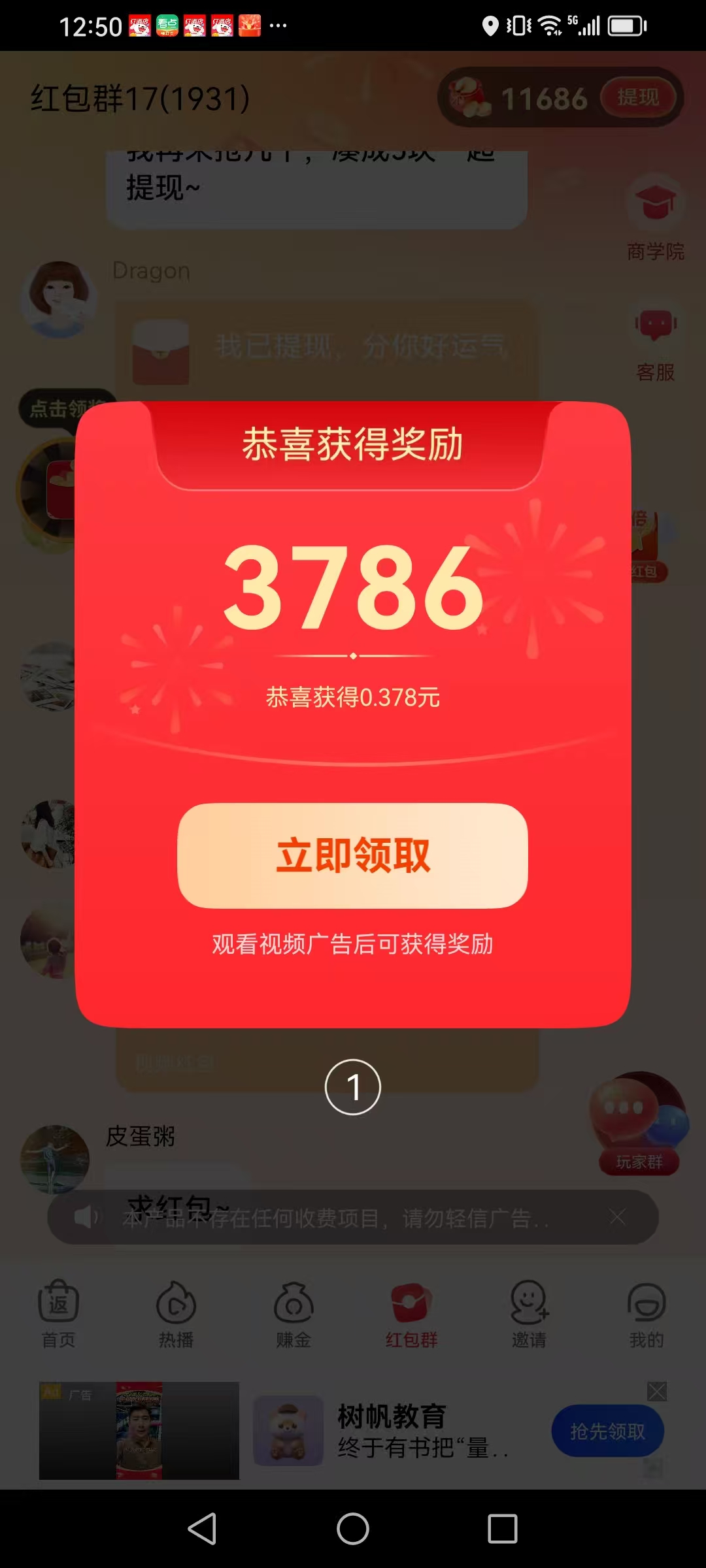Screen dimensions: 706x1568
Task: Dismiss the notice about 收费项目
Action: point(617,1217)
